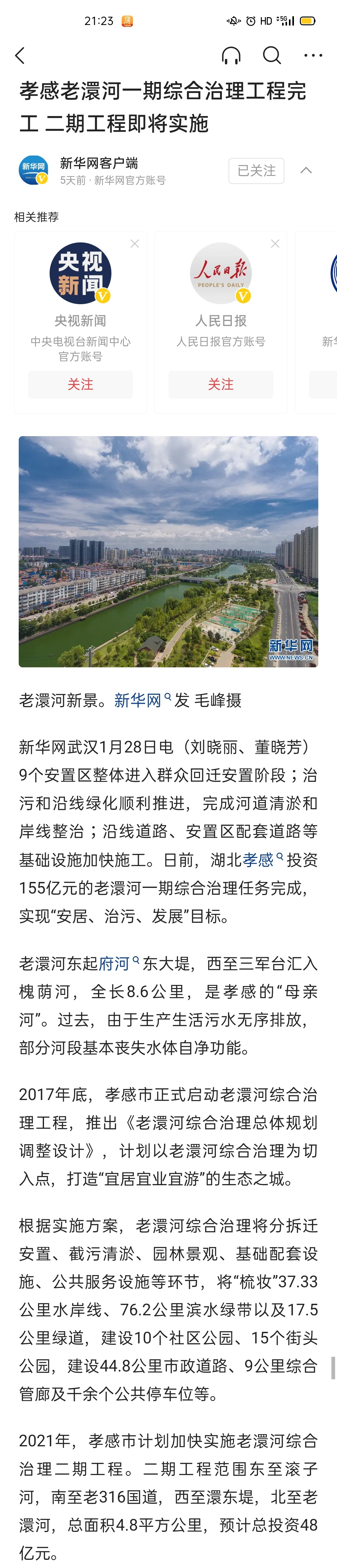
Task: Open the 央视新闻 account avatar
Action: (x=80, y=273)
